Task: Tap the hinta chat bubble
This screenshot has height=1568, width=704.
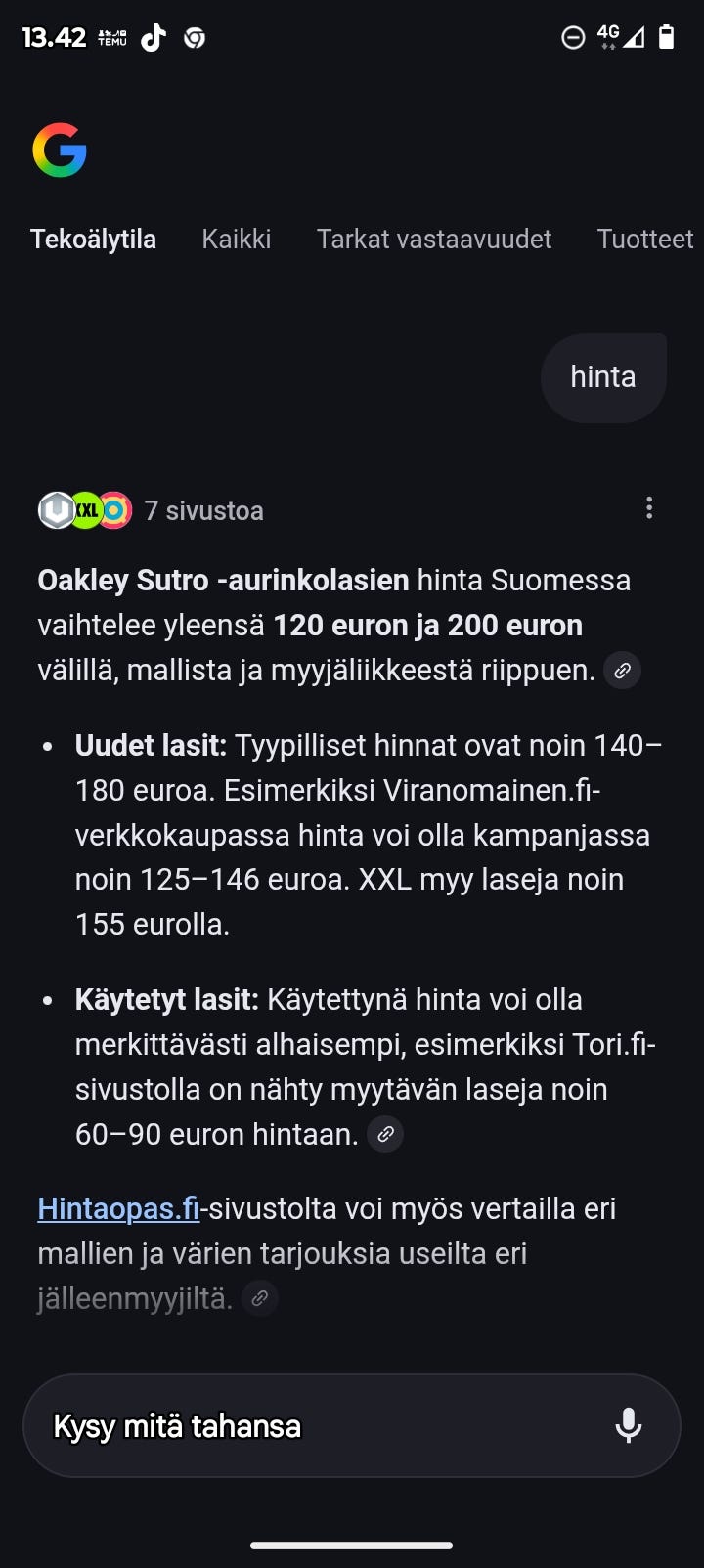Action: (x=603, y=377)
